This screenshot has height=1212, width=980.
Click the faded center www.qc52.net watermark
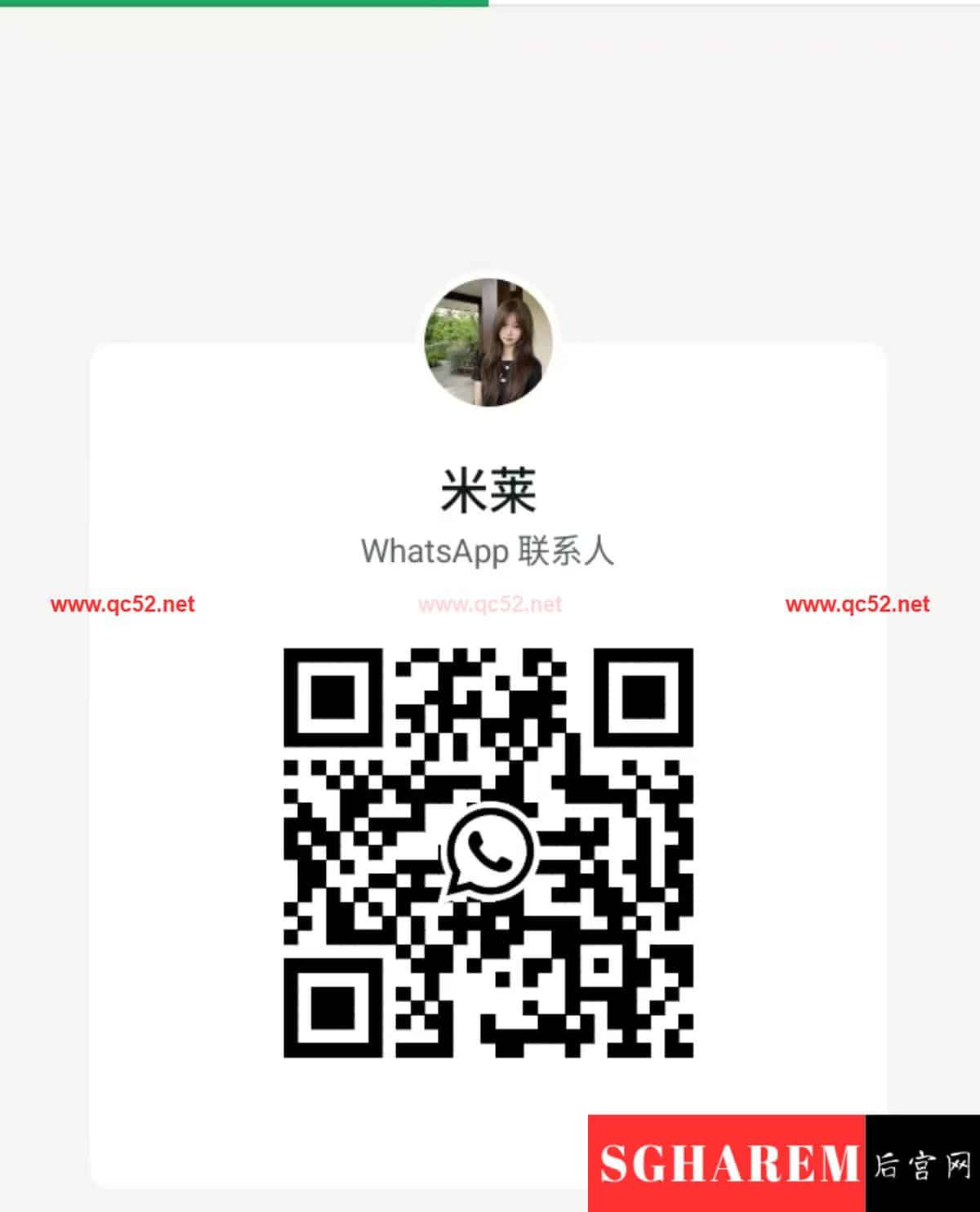(490, 603)
